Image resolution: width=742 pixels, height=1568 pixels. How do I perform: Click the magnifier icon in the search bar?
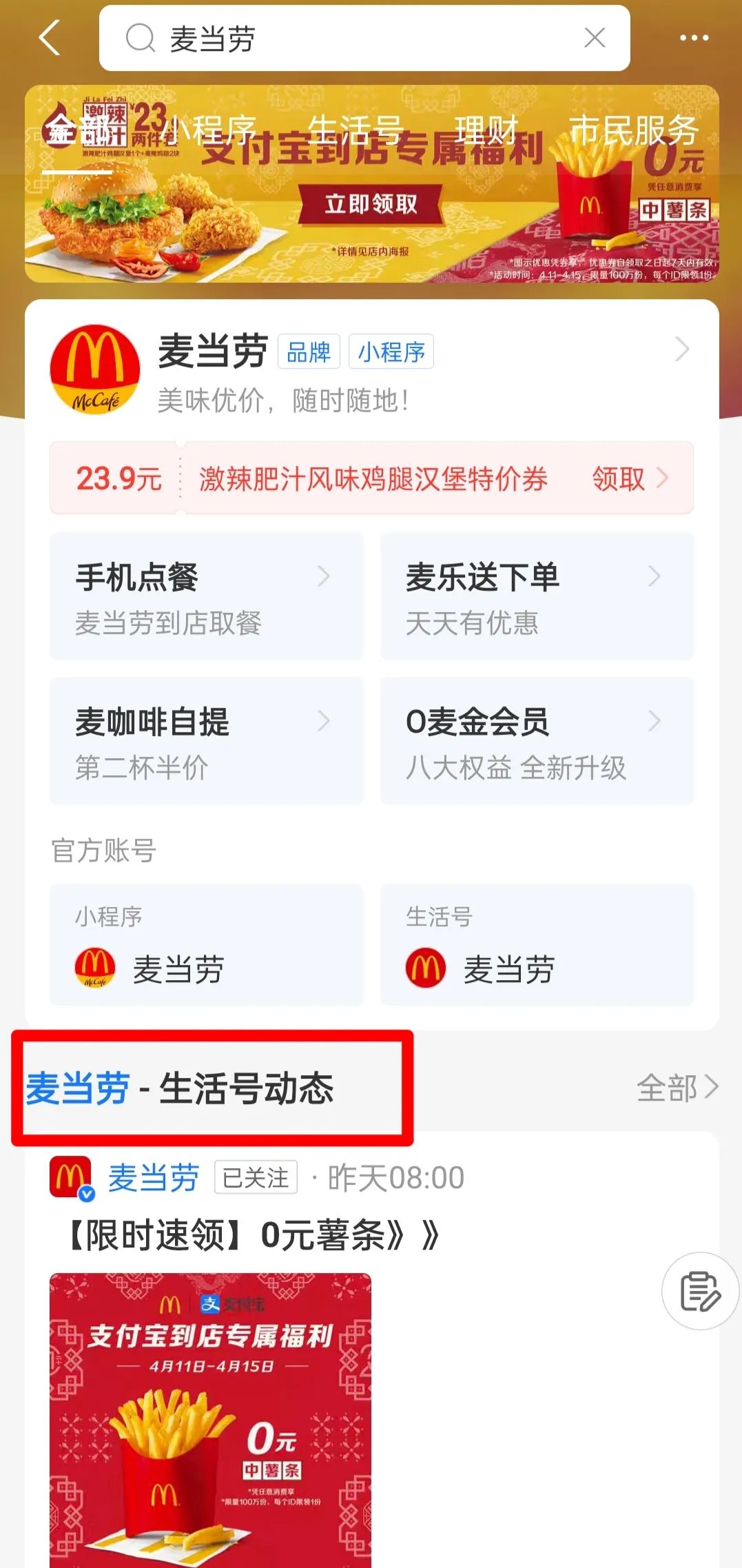tap(139, 38)
